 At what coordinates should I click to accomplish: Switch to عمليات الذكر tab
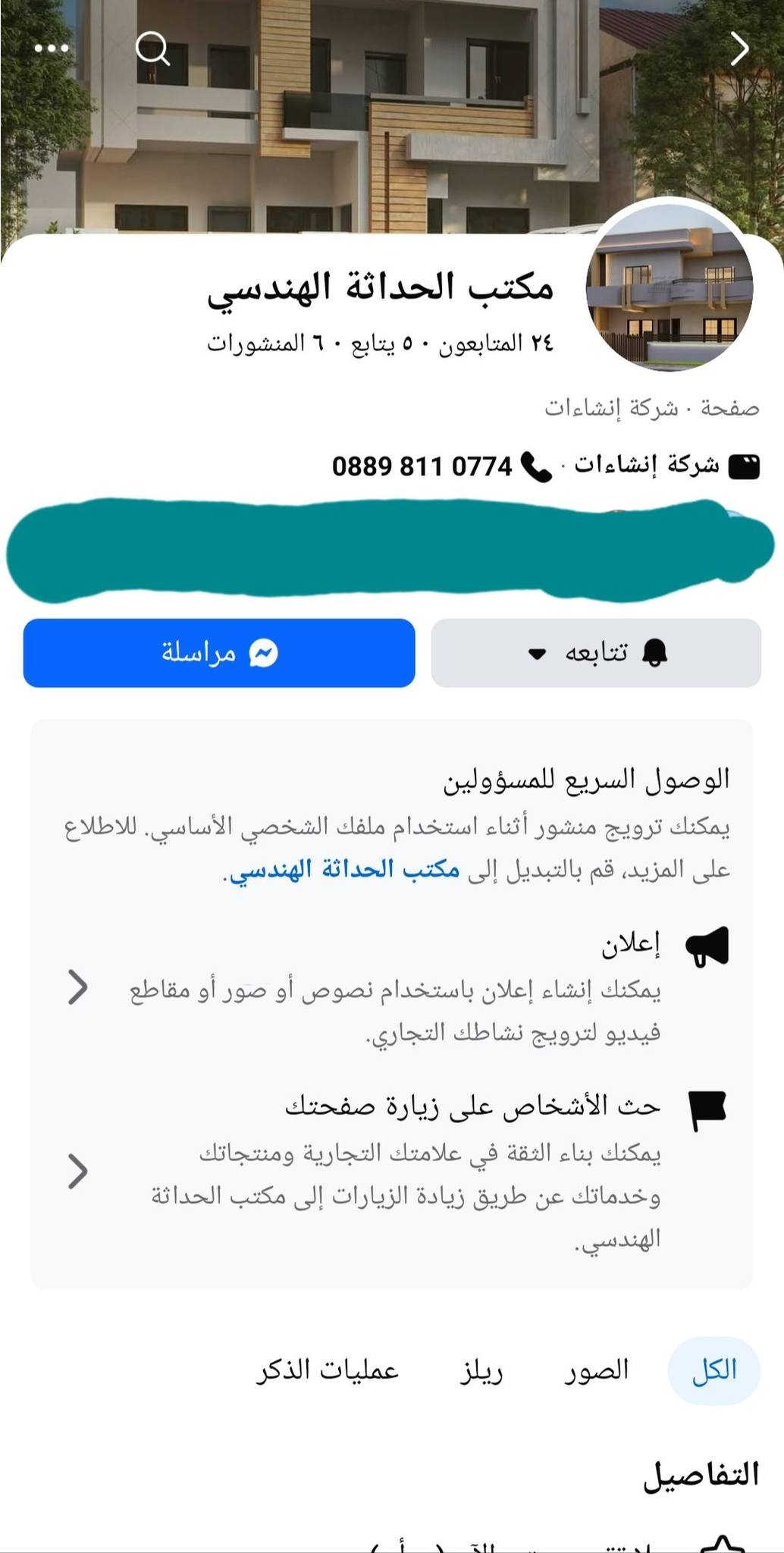tap(328, 1370)
